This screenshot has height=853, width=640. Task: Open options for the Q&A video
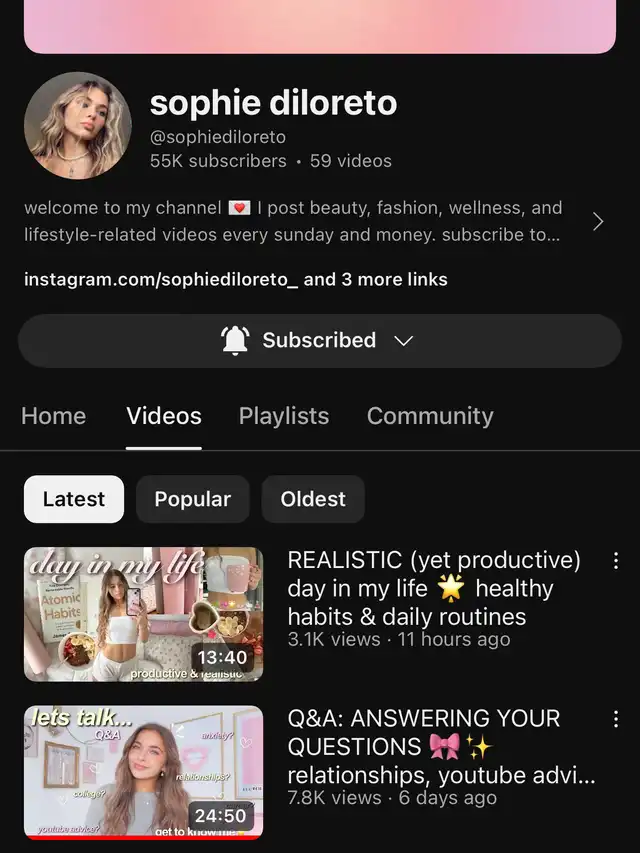tap(616, 719)
